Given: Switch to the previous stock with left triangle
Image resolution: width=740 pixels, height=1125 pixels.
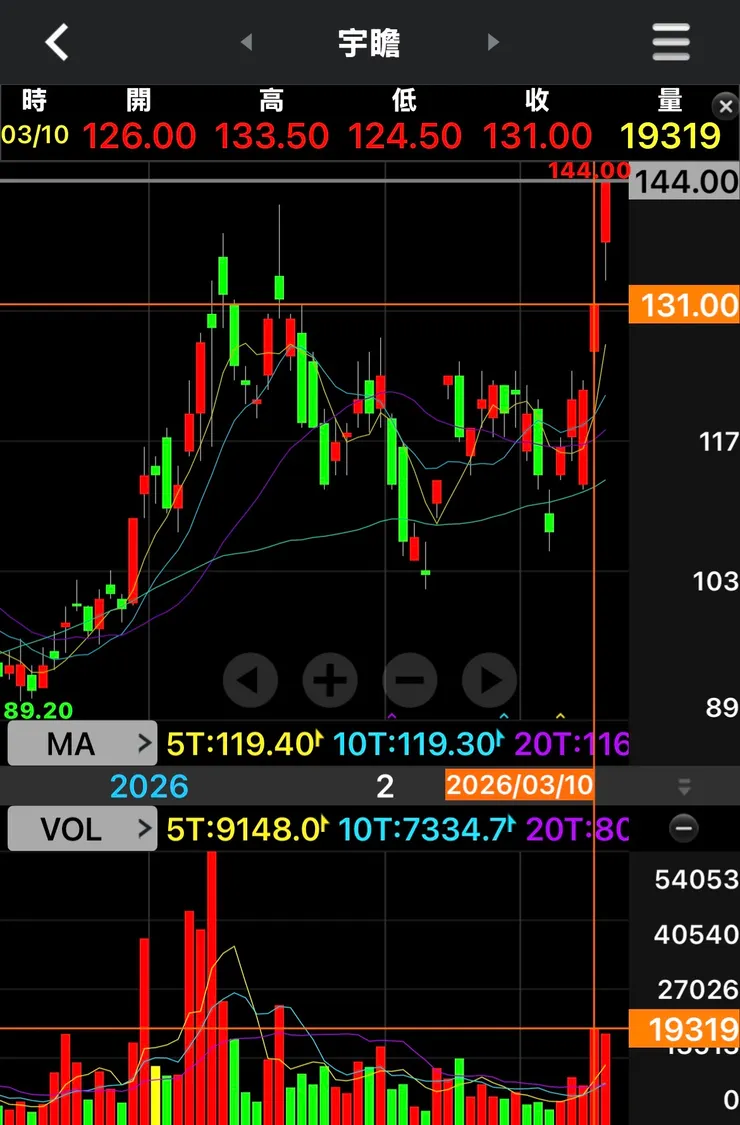Looking at the screenshot, I should coord(246,43).
